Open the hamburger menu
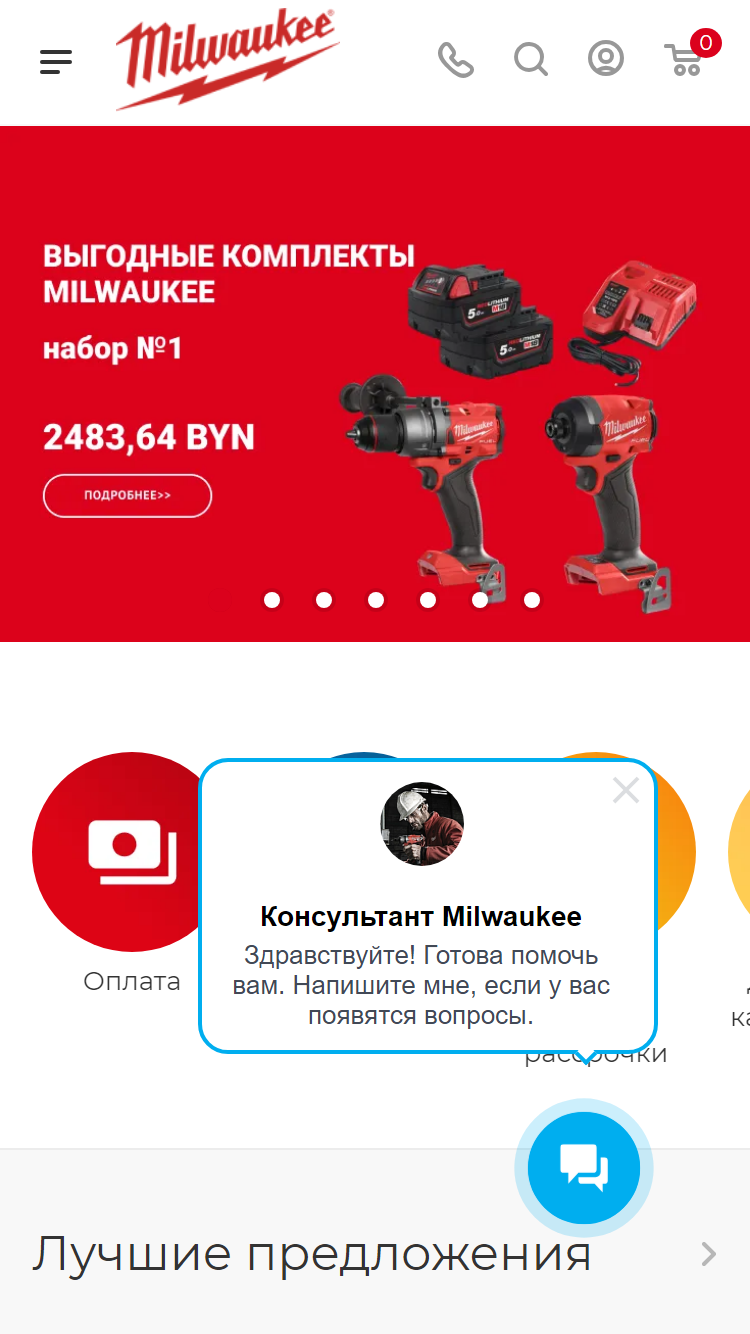 (56, 62)
